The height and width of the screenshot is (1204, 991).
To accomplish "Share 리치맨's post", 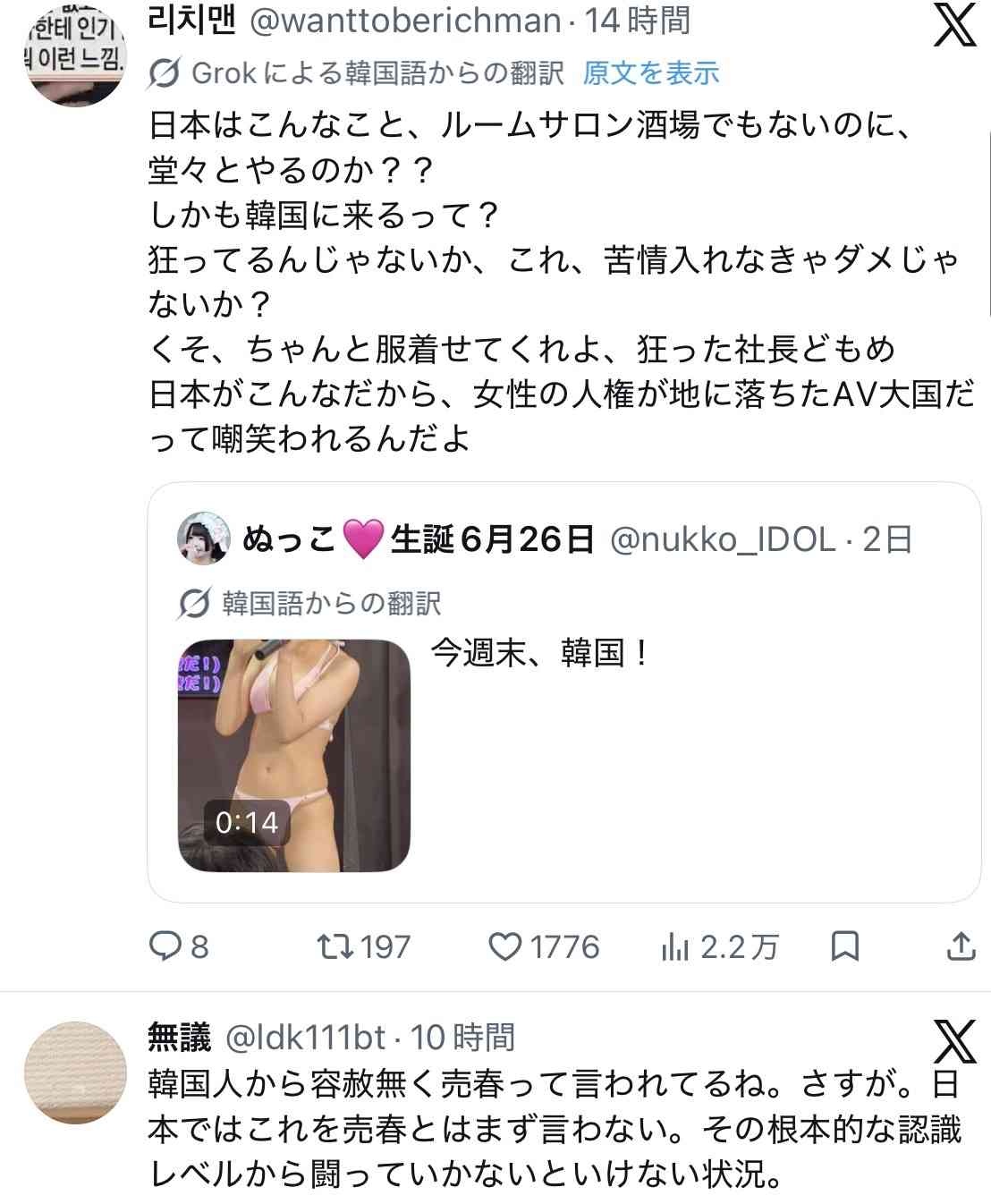I will click(960, 946).
